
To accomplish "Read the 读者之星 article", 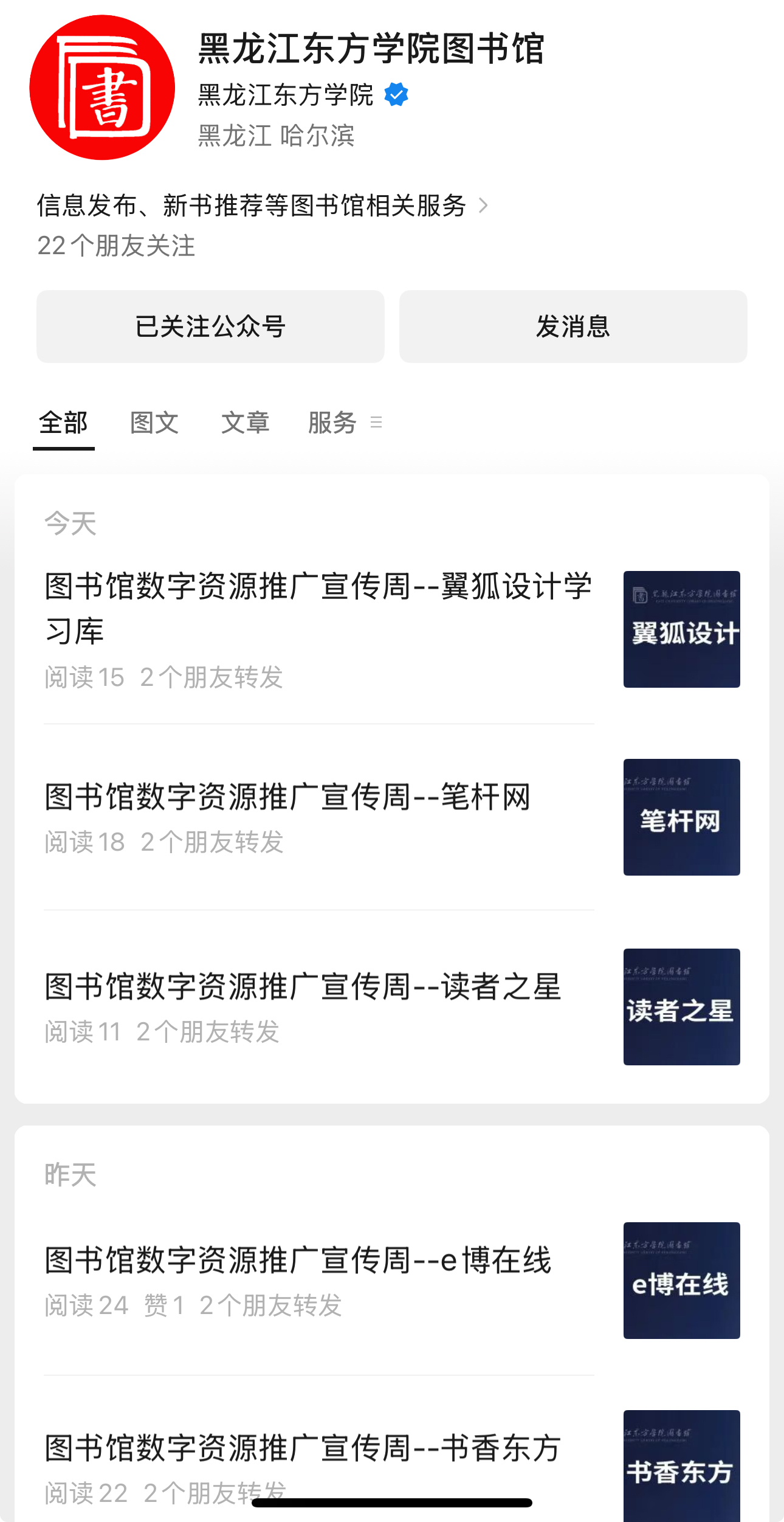I will tap(303, 986).
